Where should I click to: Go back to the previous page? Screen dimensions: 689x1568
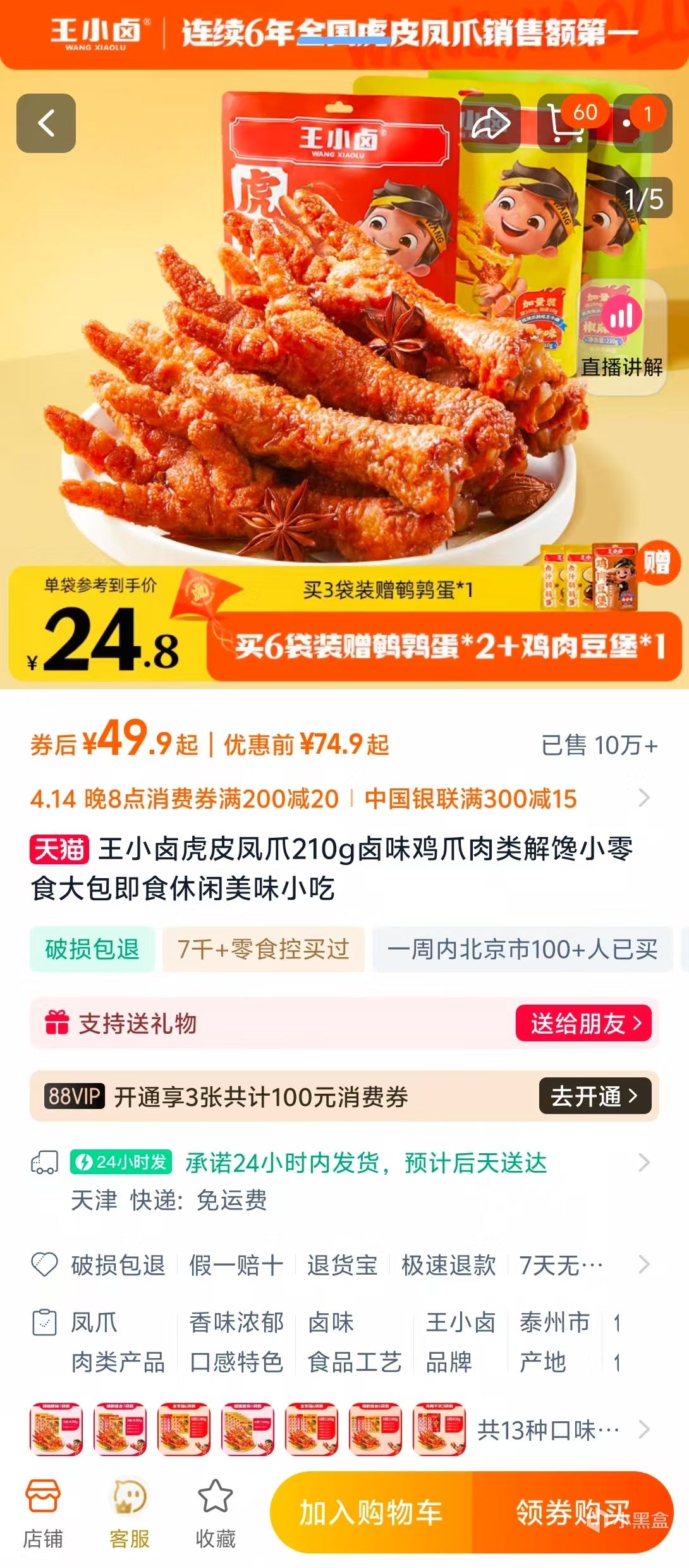[x=46, y=123]
